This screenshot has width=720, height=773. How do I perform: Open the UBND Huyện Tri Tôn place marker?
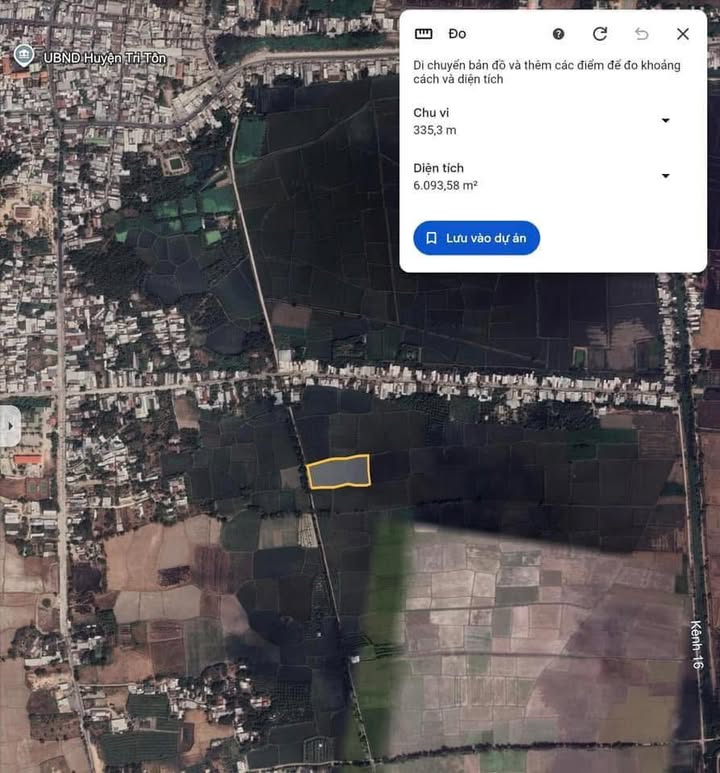click(x=25, y=55)
